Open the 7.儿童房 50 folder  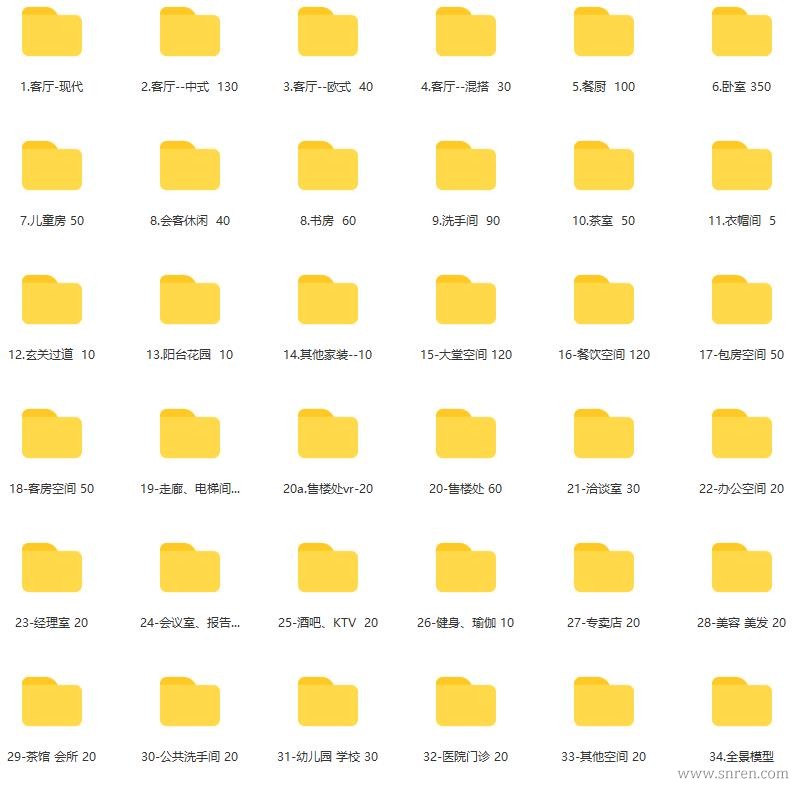click(52, 166)
